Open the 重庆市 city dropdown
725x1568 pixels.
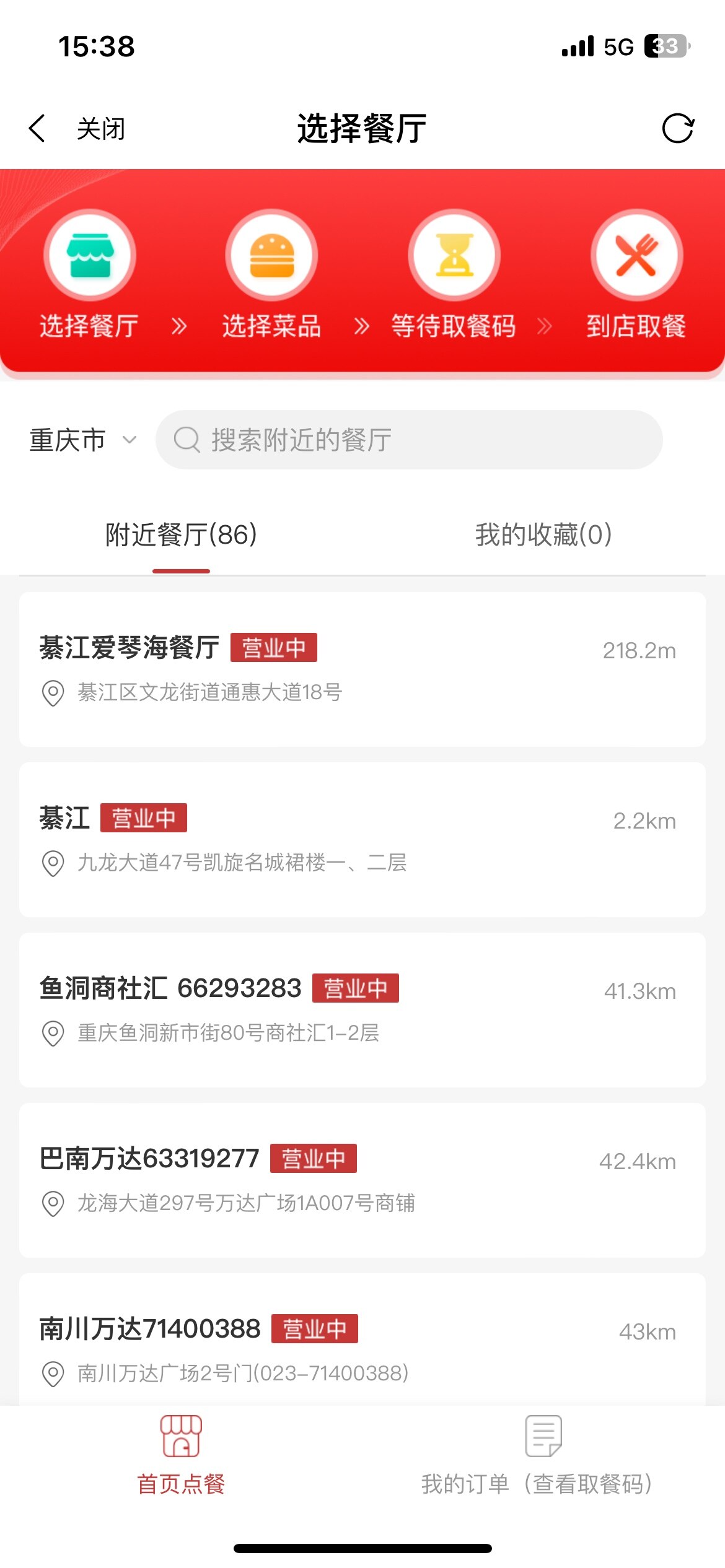point(83,440)
